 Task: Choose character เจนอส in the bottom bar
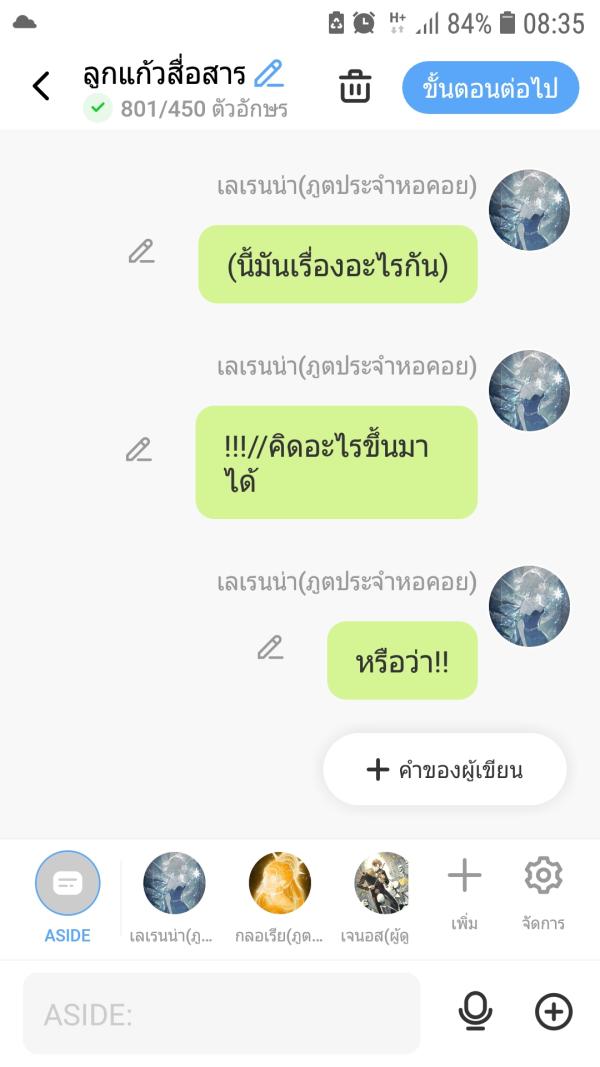tap(382, 884)
